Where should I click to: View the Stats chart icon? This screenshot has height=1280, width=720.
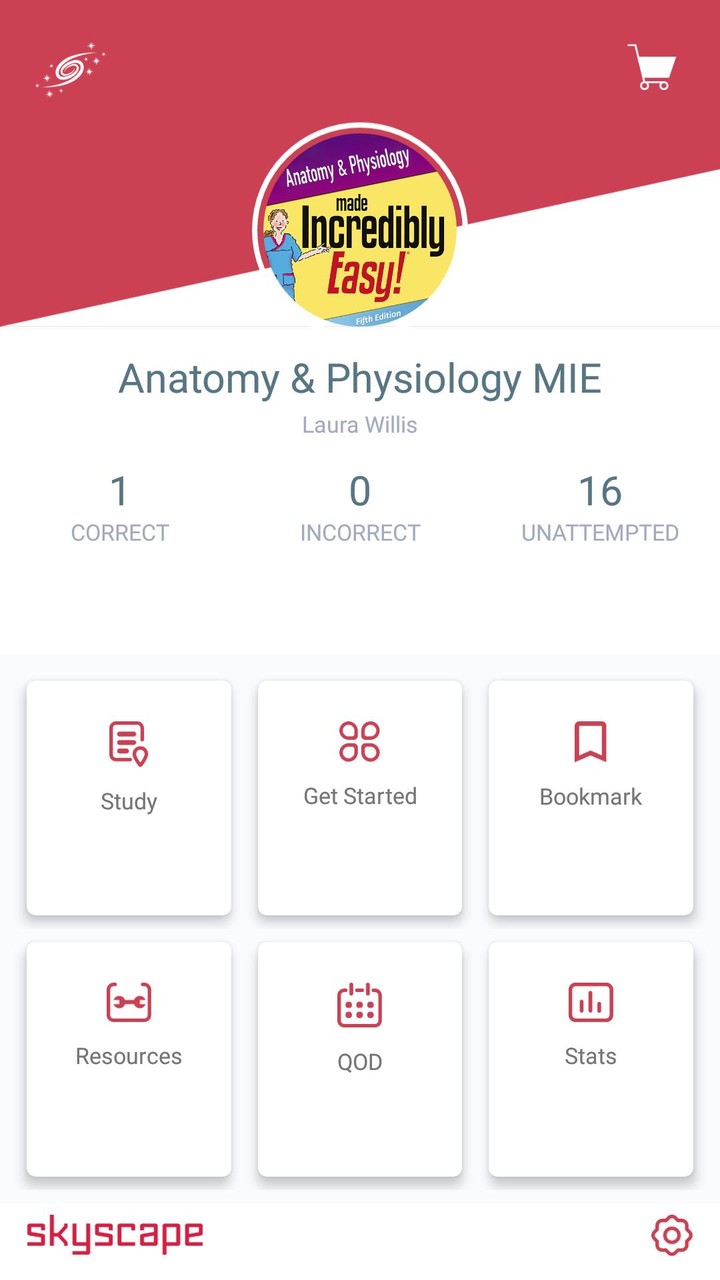pyautogui.click(x=590, y=1001)
